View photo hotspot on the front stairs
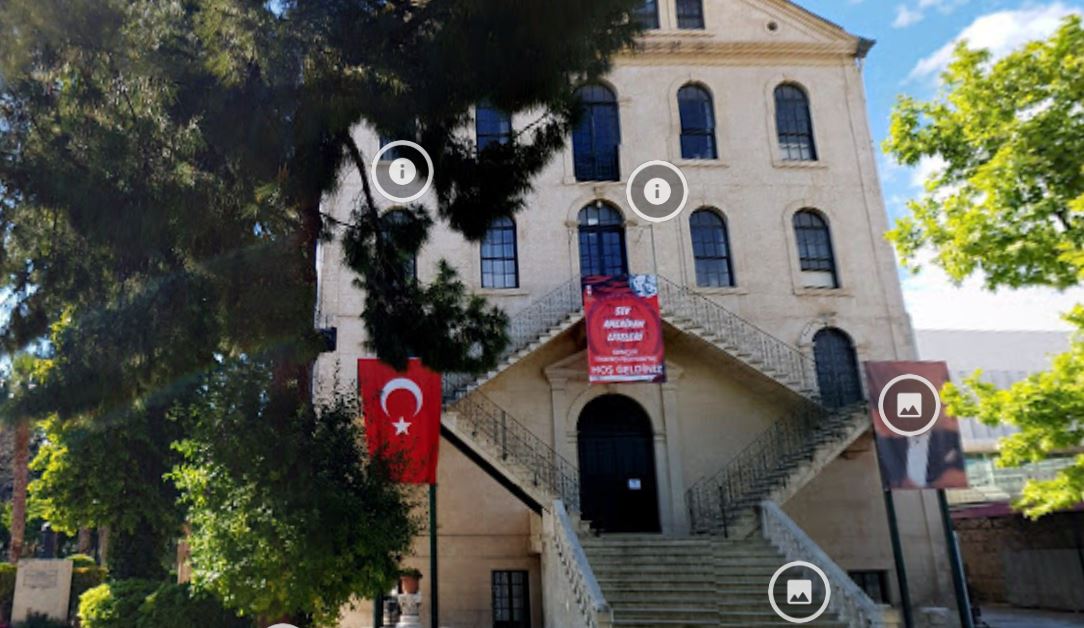Image resolution: width=1084 pixels, height=628 pixels. tap(799, 592)
